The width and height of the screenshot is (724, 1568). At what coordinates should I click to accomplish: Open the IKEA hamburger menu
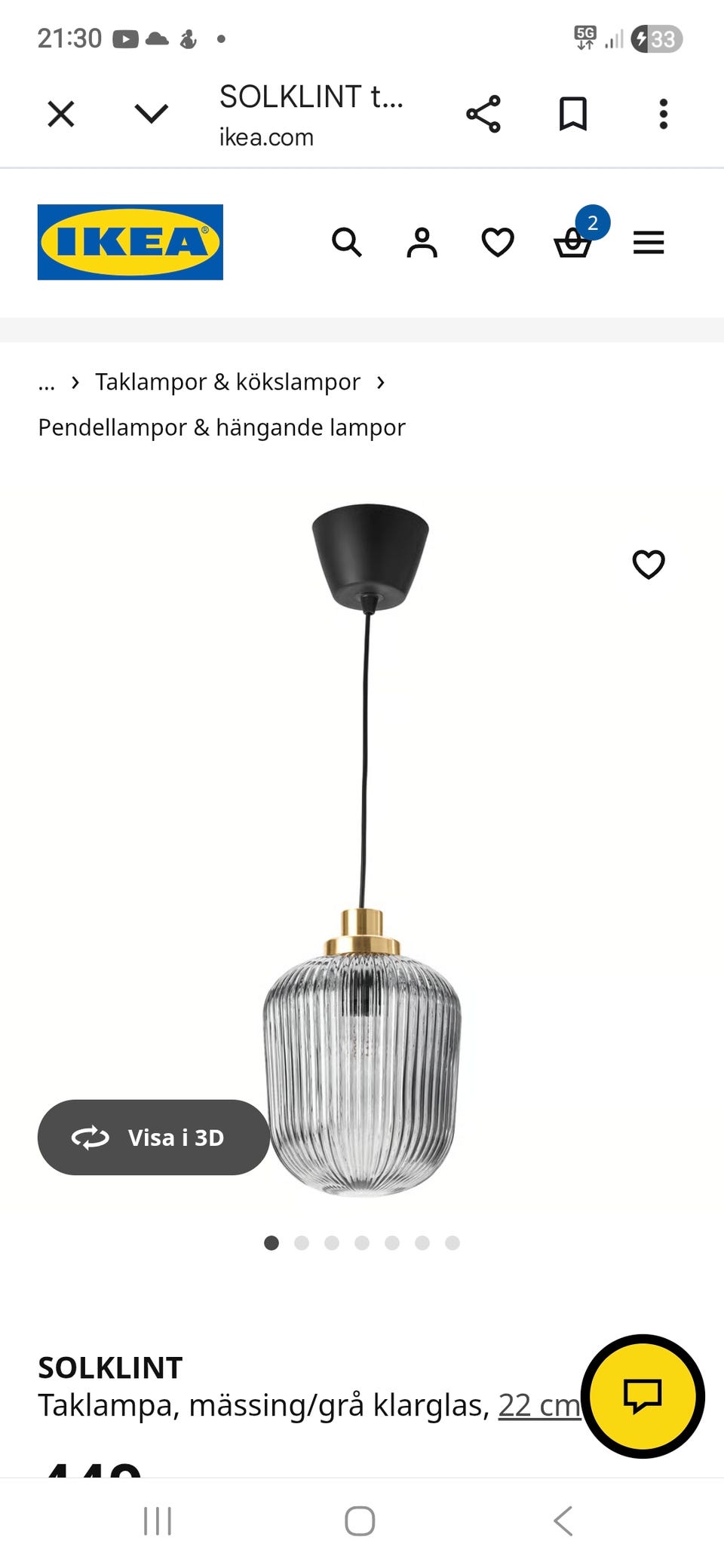tap(649, 243)
